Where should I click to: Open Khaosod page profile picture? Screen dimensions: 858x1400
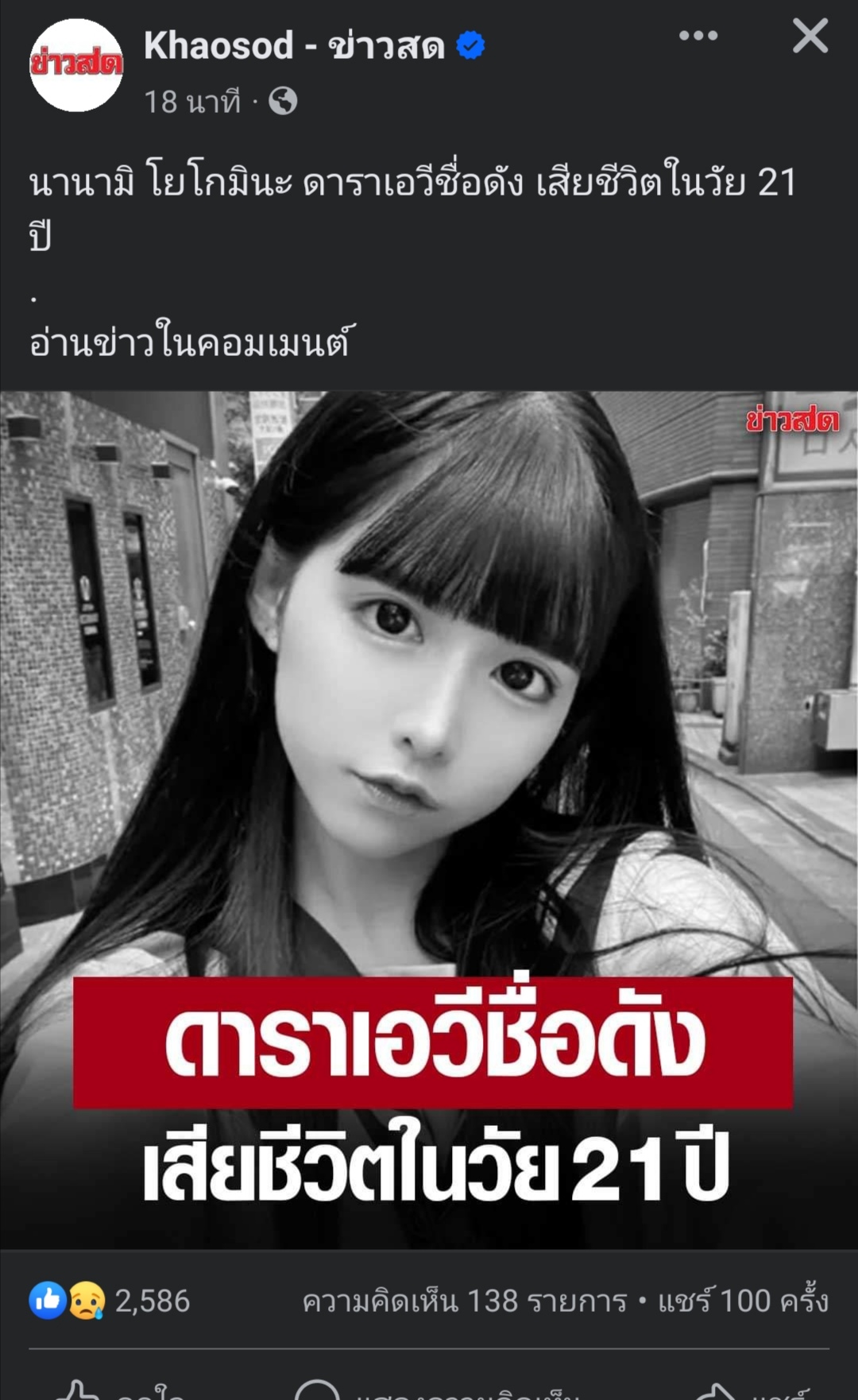76,65
